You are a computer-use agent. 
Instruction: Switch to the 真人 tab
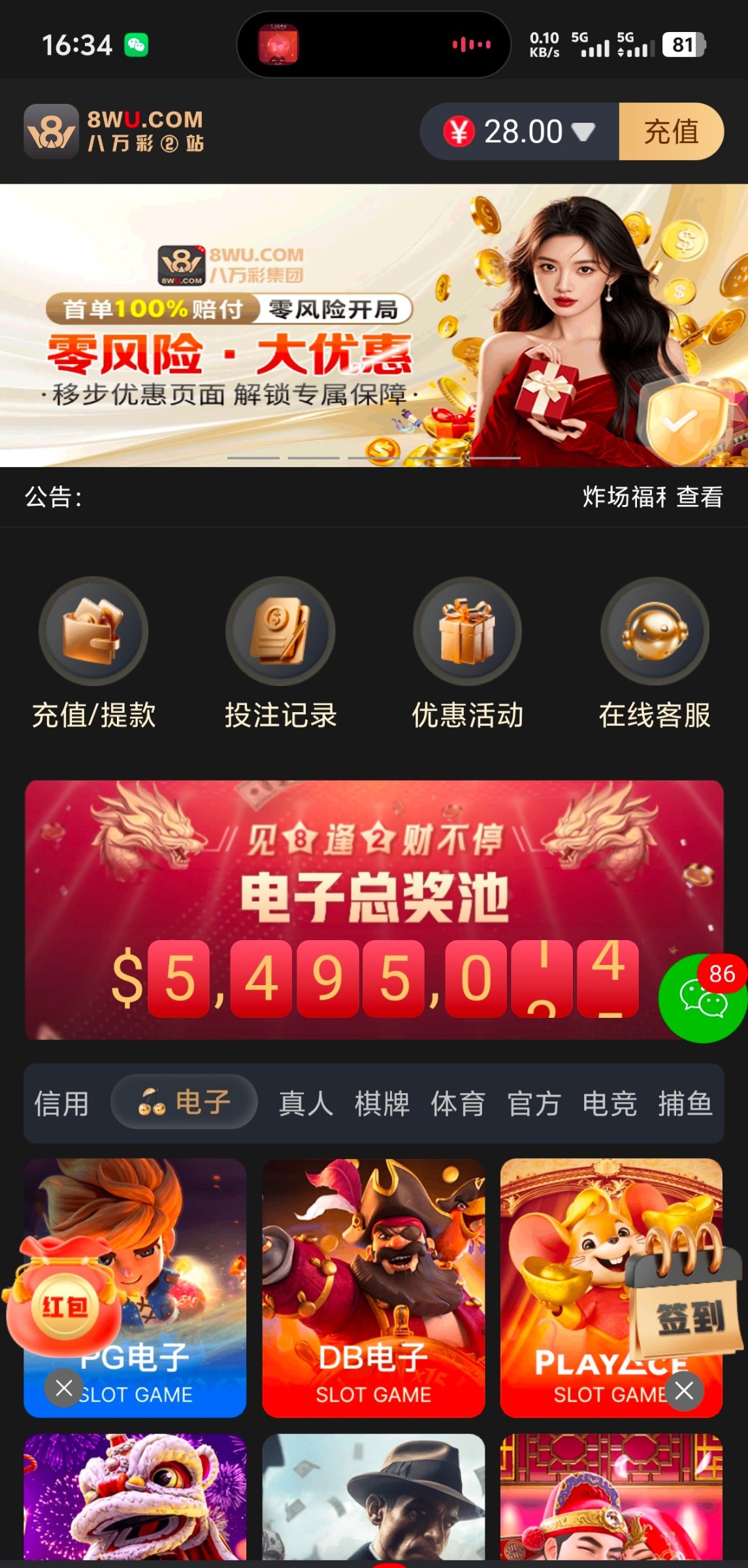coord(306,1103)
